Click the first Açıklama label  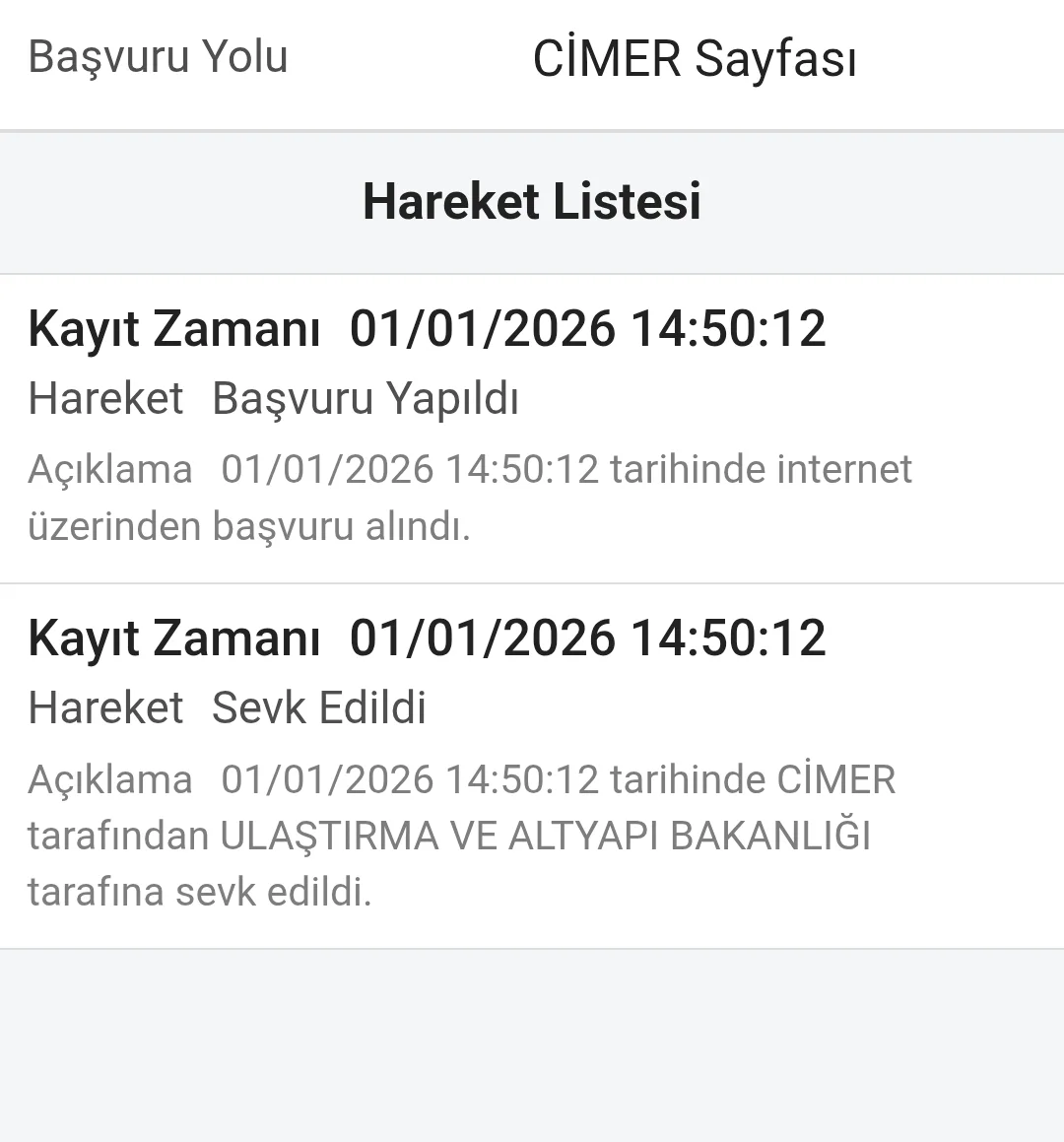pos(110,470)
